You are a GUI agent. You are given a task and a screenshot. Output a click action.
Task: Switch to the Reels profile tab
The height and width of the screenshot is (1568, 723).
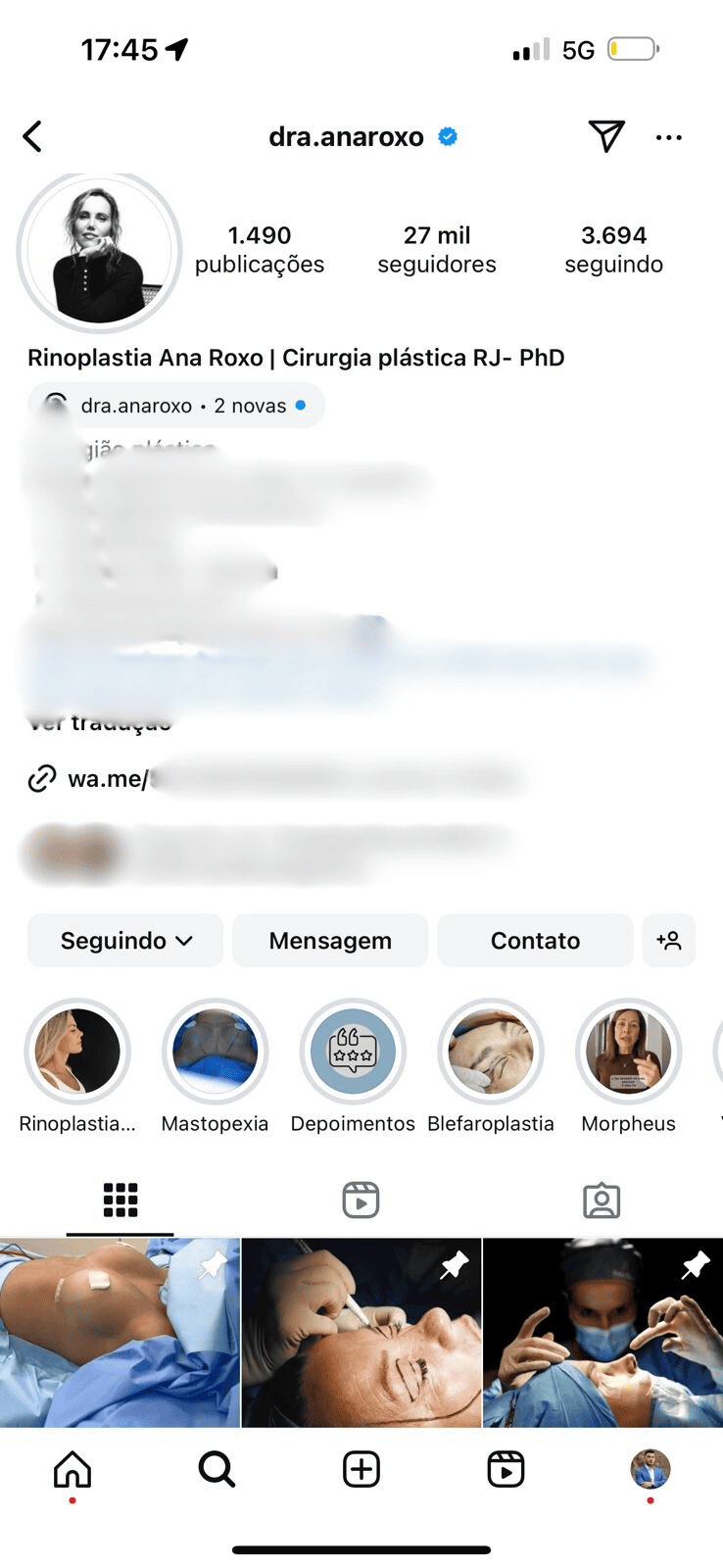(361, 1200)
